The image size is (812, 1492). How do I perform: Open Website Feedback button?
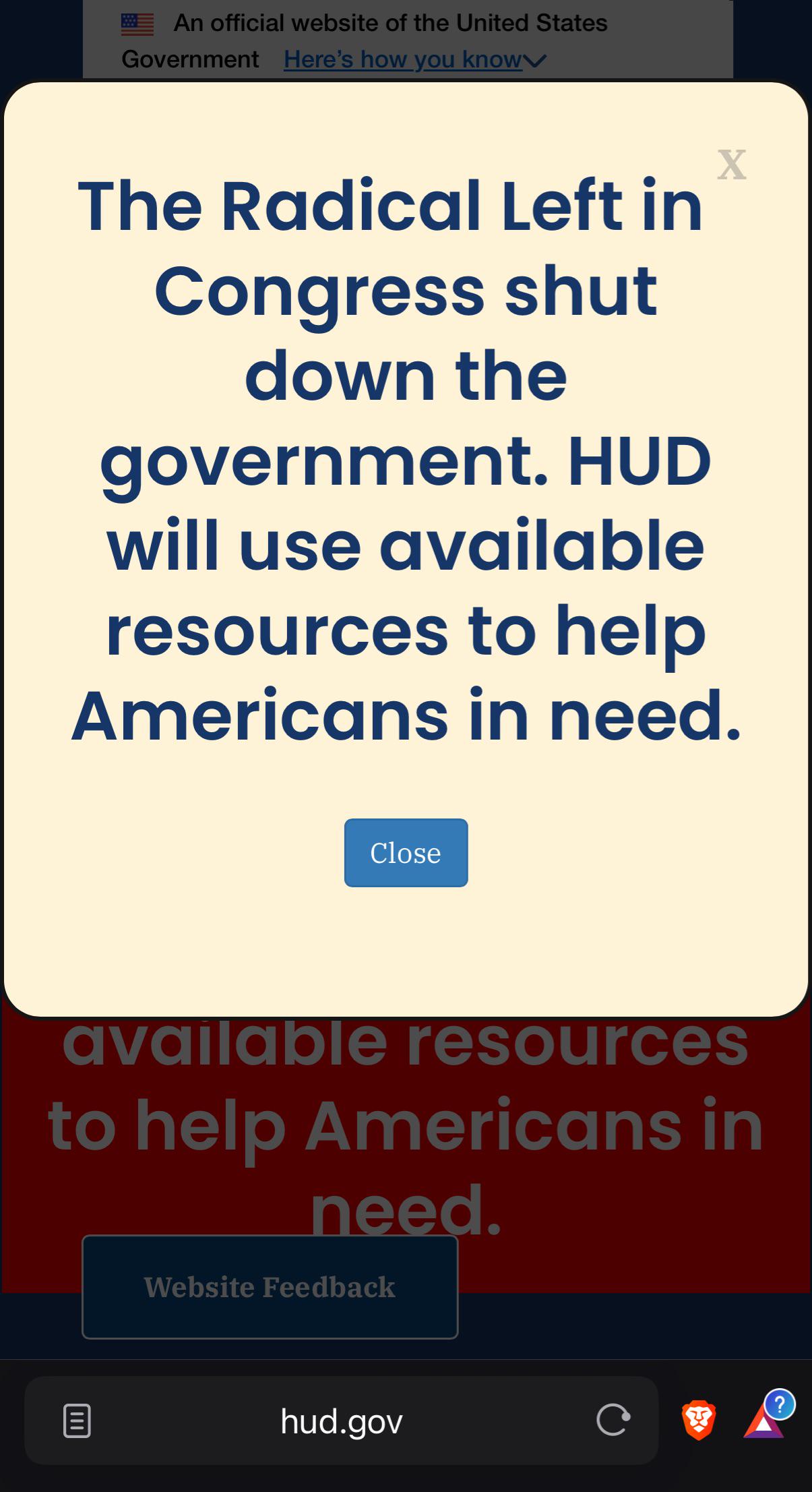click(270, 1287)
